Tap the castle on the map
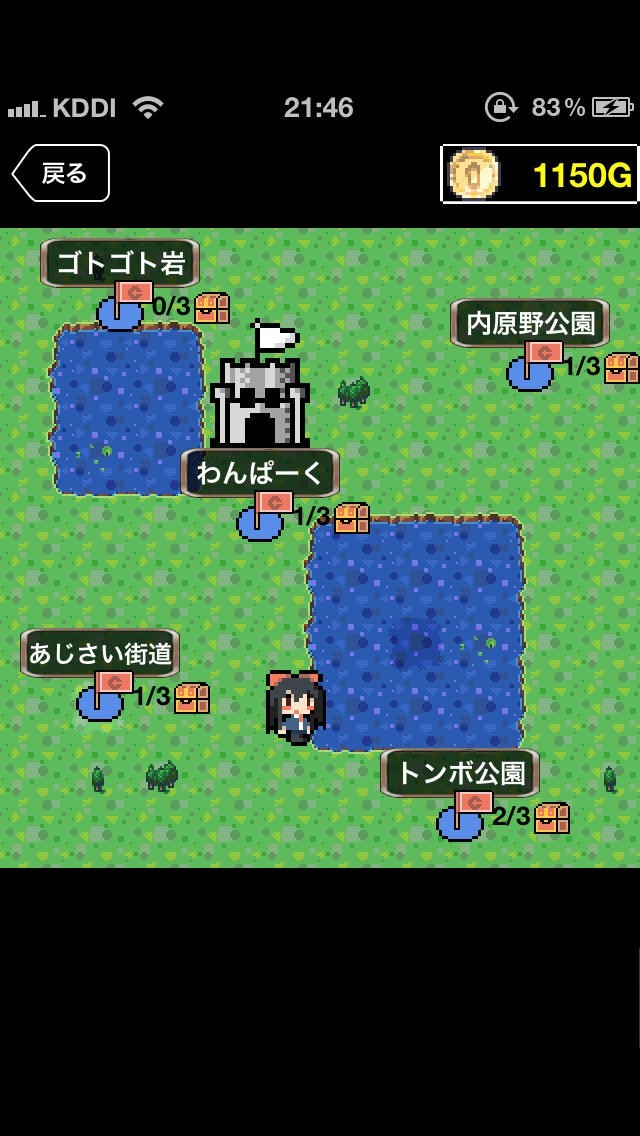The image size is (640, 1136). (x=259, y=385)
